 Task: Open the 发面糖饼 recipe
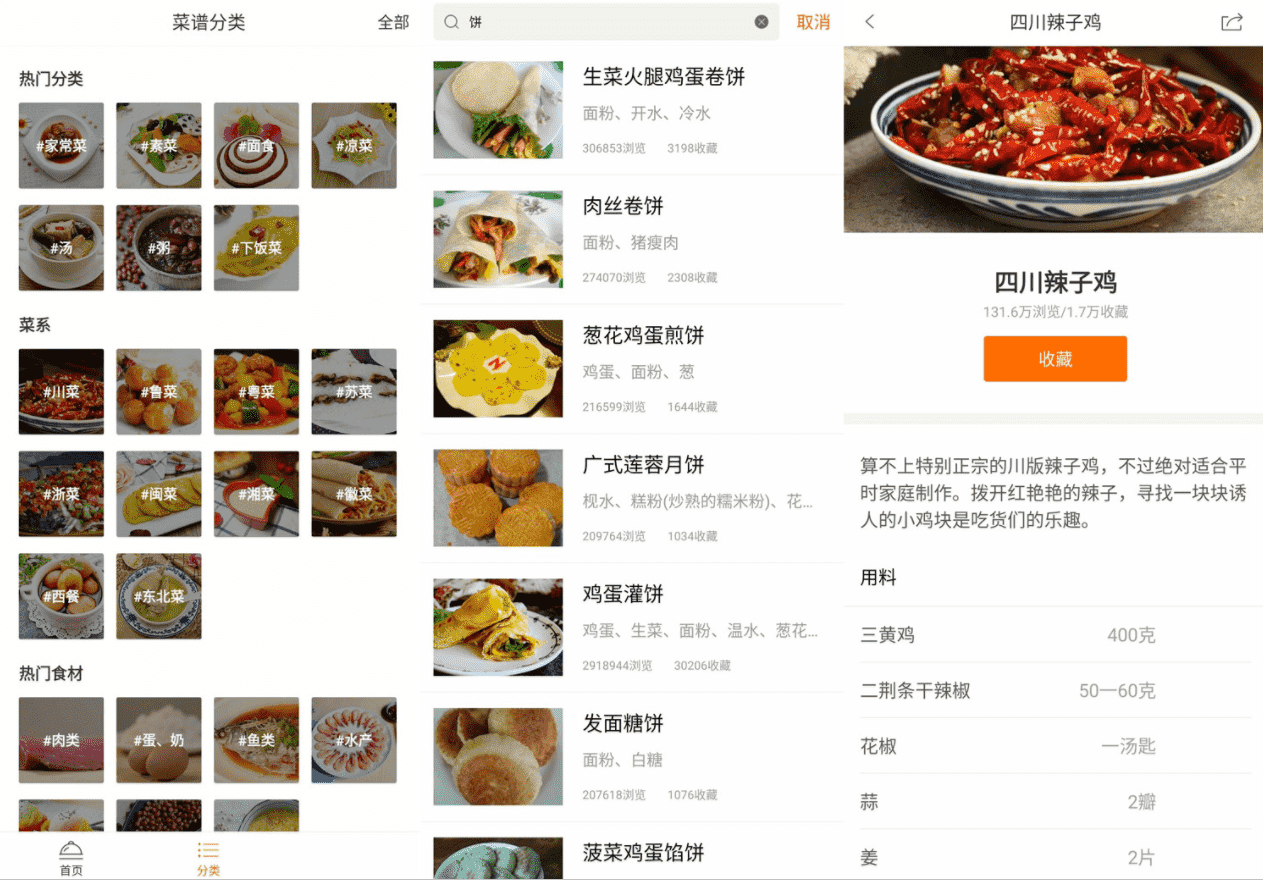[x=623, y=723]
